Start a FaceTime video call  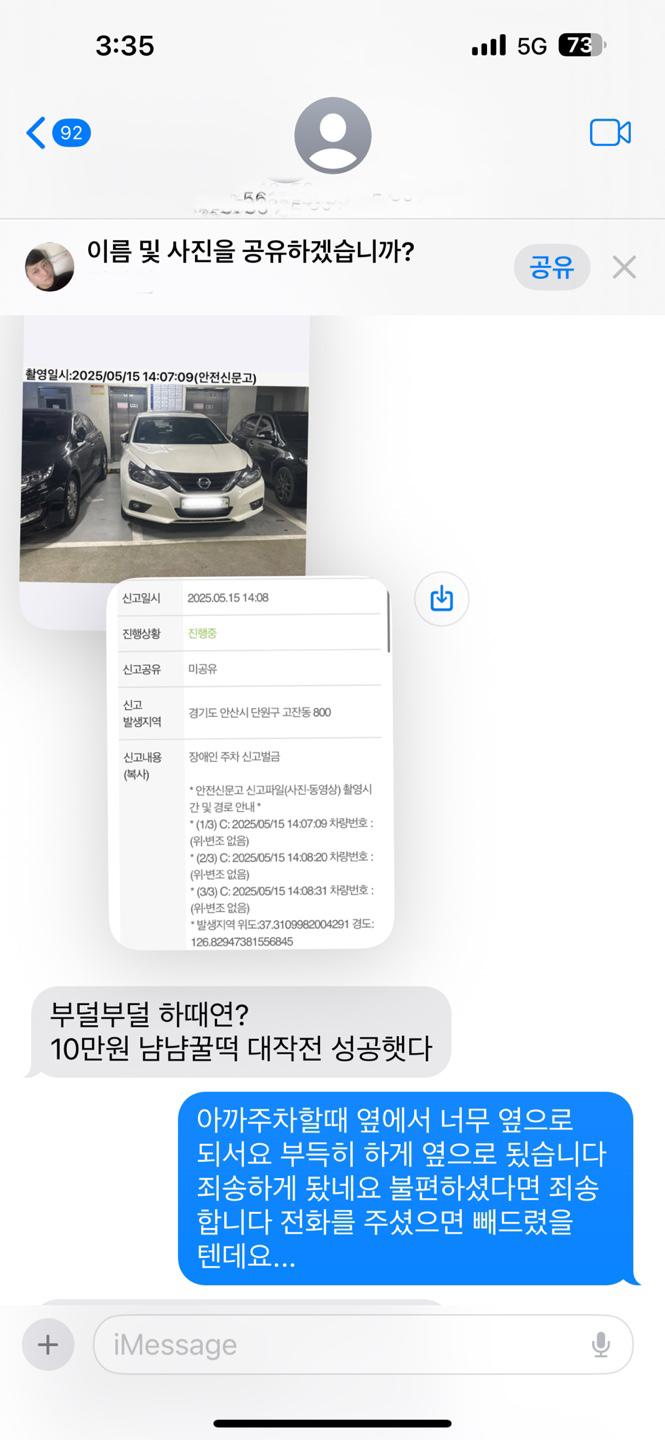610,133
